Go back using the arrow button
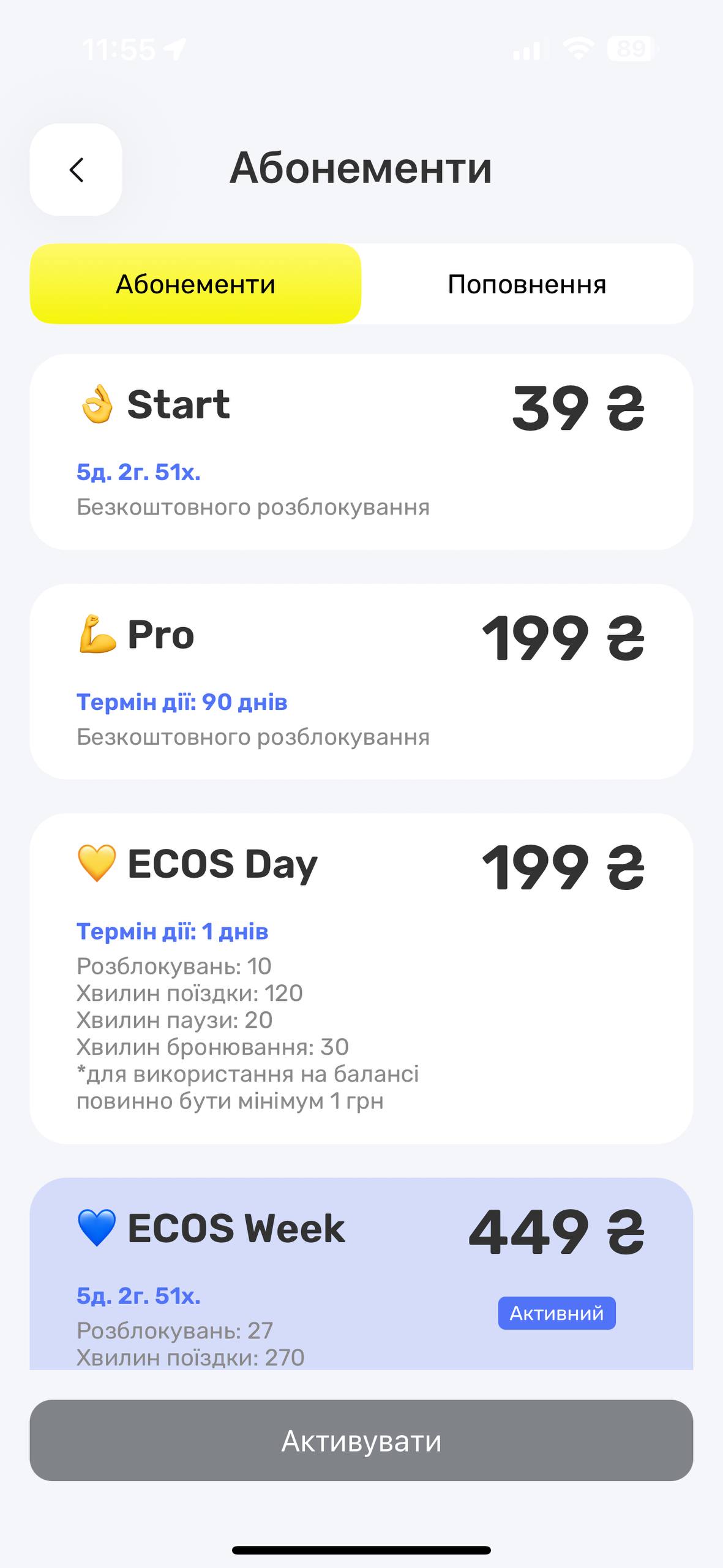The image size is (723, 1568). click(x=76, y=170)
